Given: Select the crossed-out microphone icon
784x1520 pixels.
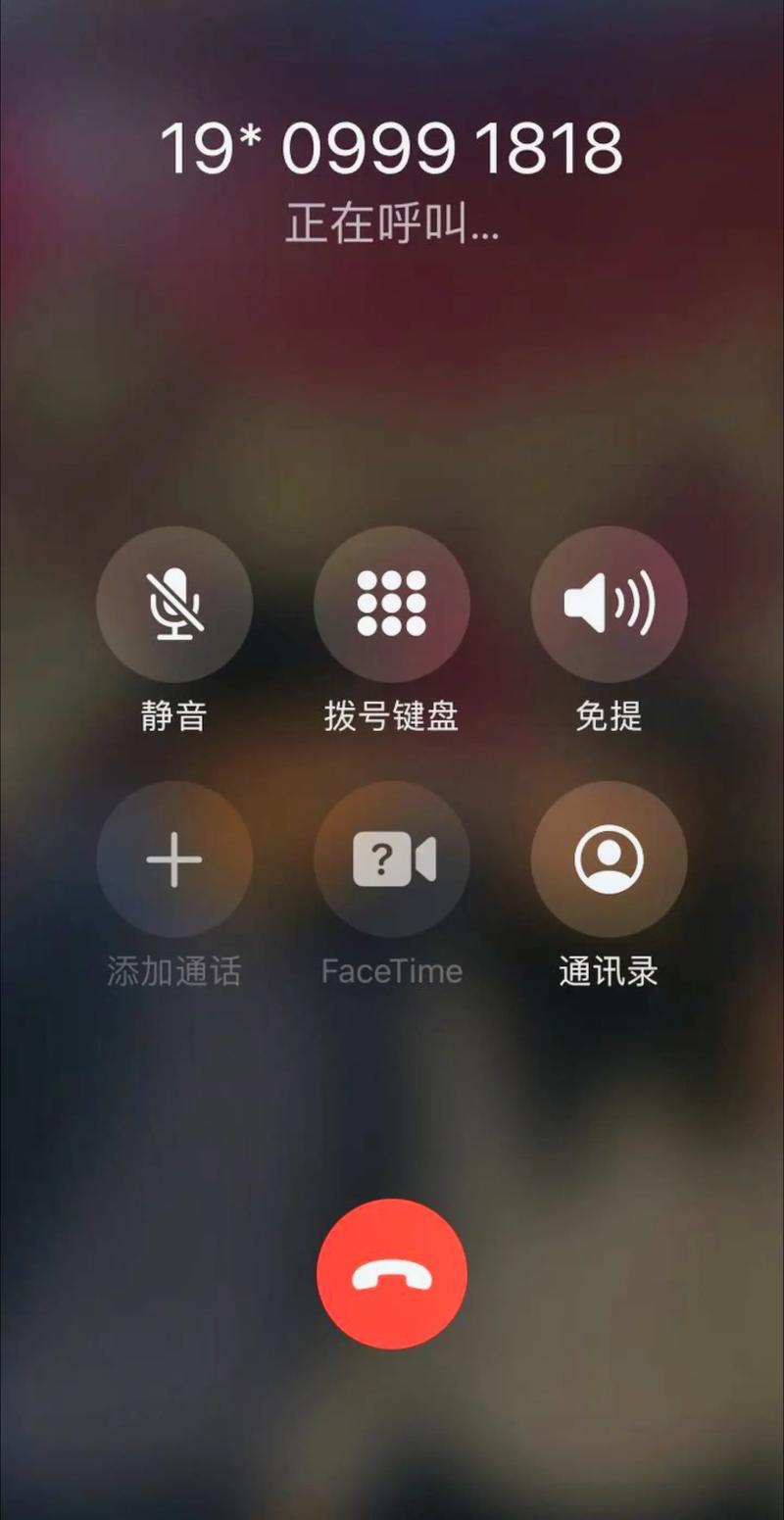Looking at the screenshot, I should 174,605.
